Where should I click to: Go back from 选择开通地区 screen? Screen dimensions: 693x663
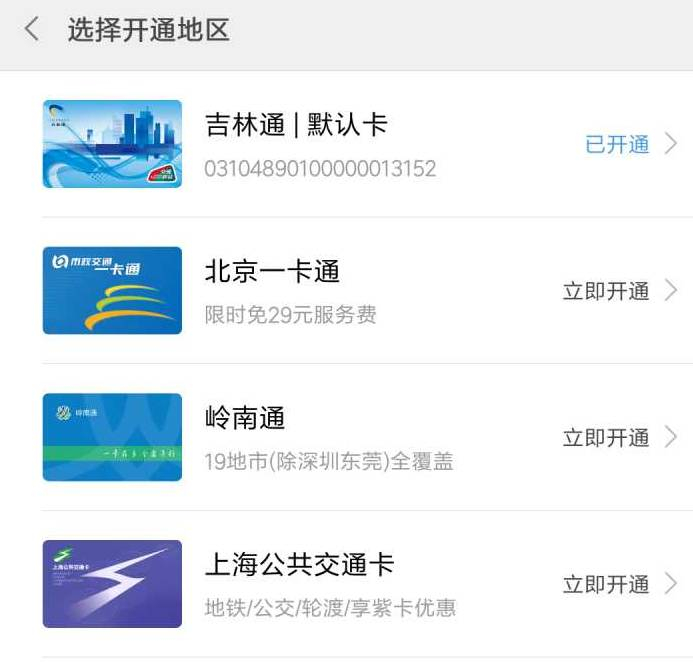tap(32, 30)
